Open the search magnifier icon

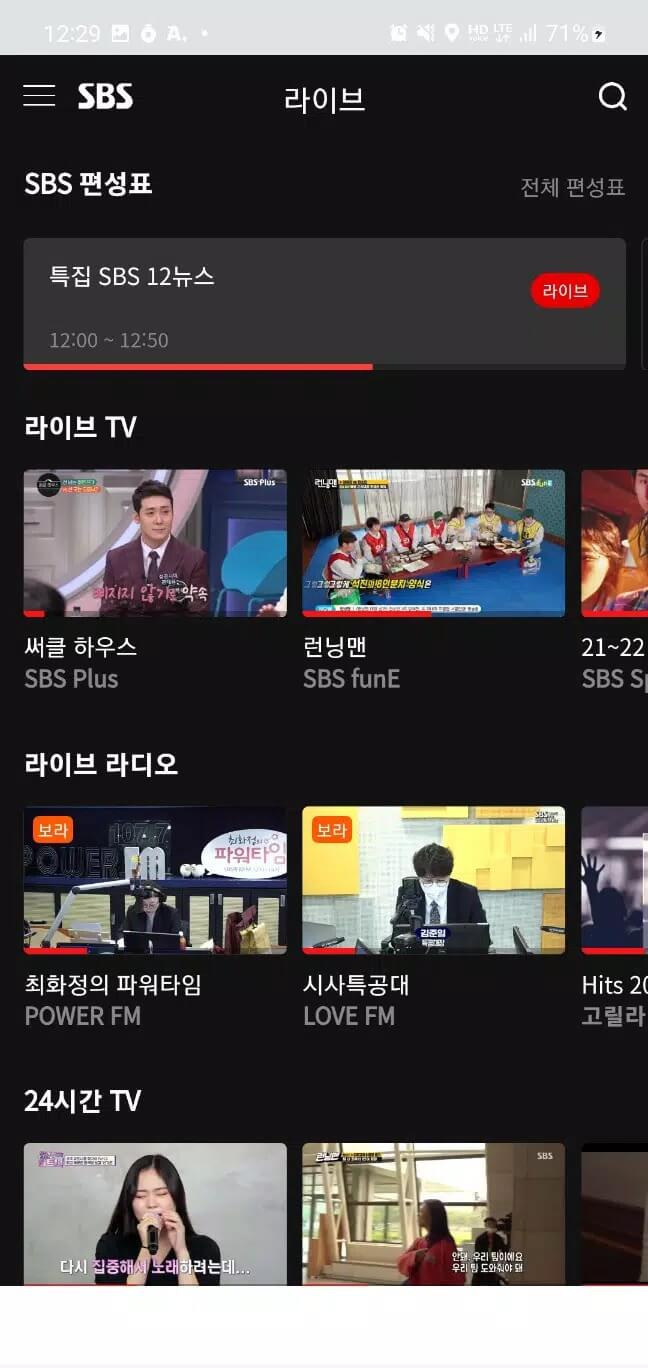click(612, 96)
